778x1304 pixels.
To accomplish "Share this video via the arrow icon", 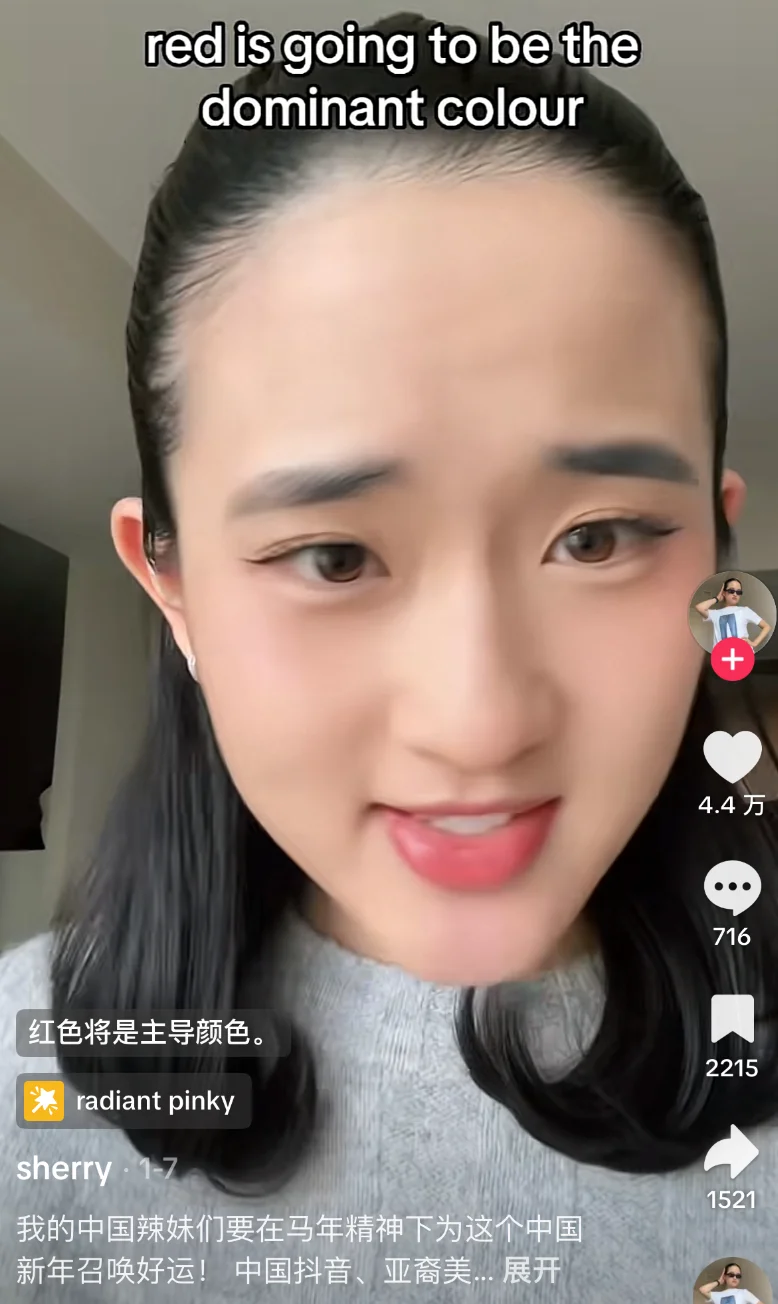I will [x=732, y=1152].
